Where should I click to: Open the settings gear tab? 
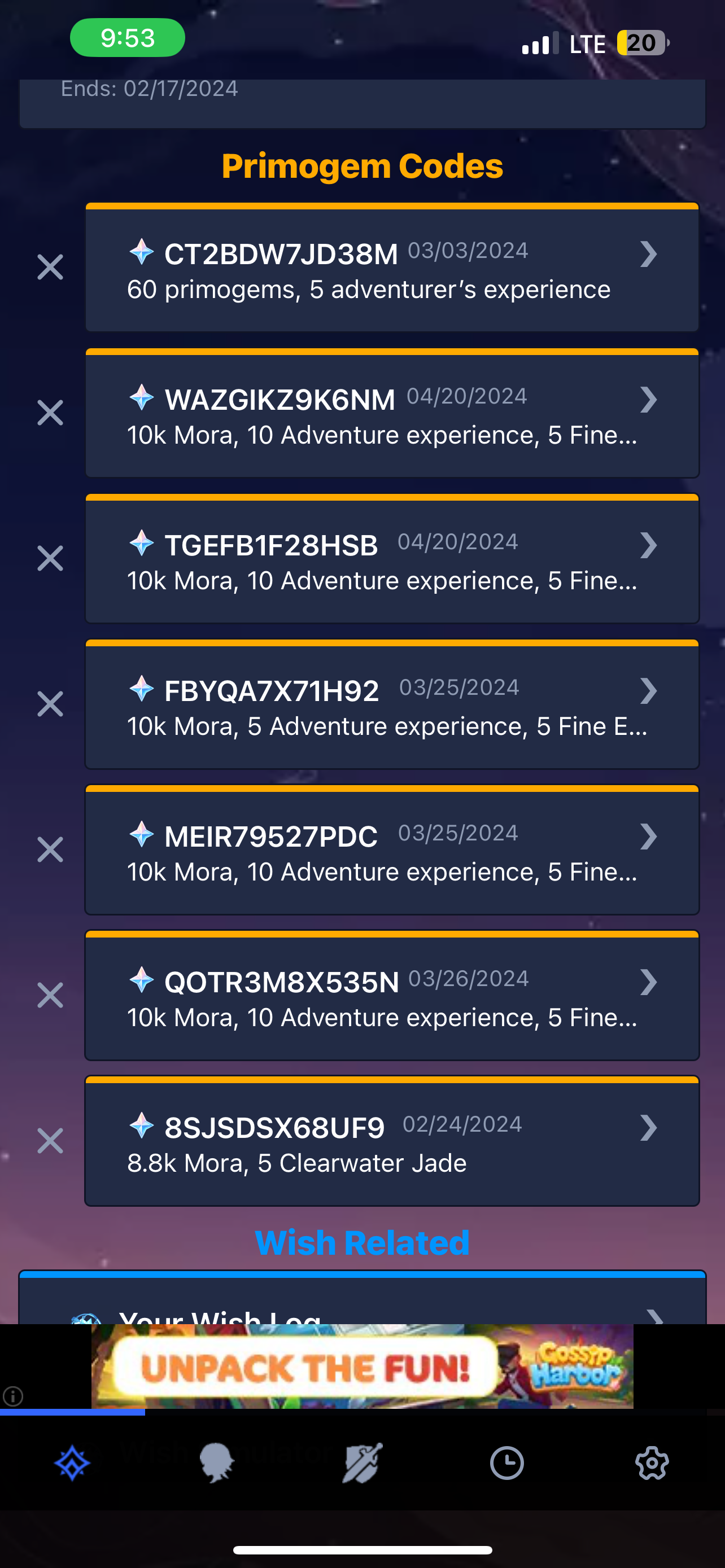652,1462
